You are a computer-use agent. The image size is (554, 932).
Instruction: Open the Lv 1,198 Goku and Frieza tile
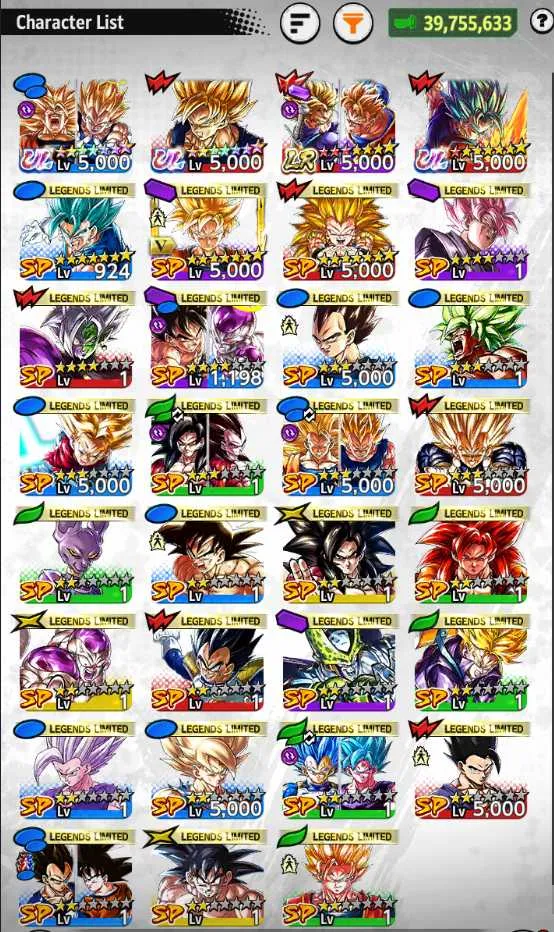pos(207,340)
